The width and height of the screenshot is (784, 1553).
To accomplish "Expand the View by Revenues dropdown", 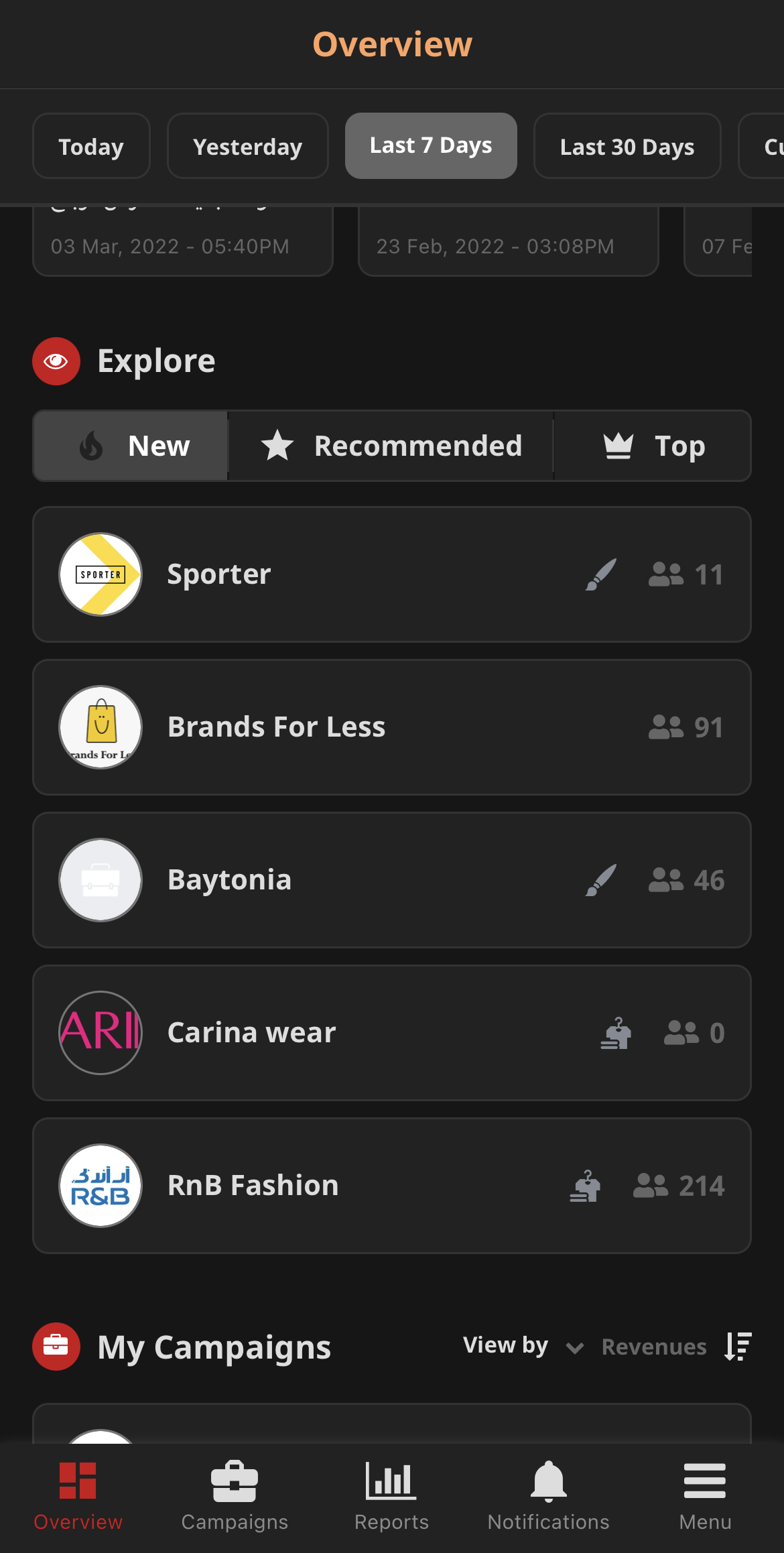I will point(635,1347).
